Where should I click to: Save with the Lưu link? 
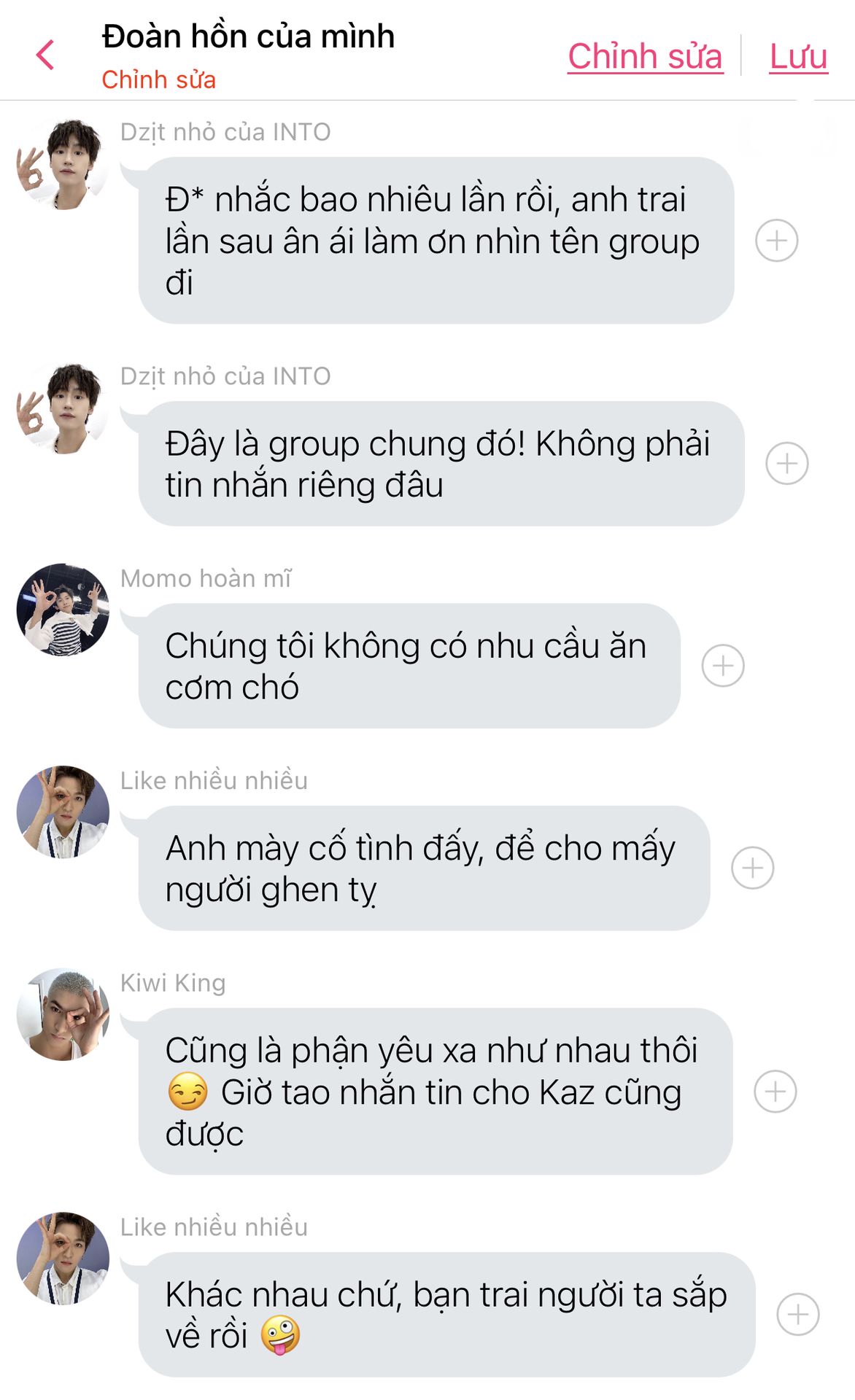pyautogui.click(x=798, y=56)
